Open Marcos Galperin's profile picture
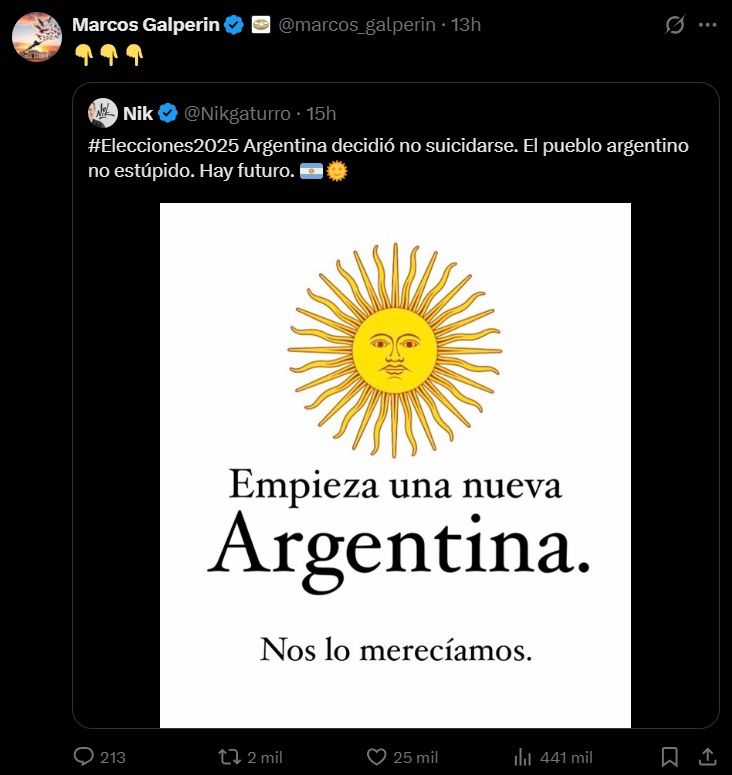The width and height of the screenshot is (732, 775). click(x=37, y=36)
